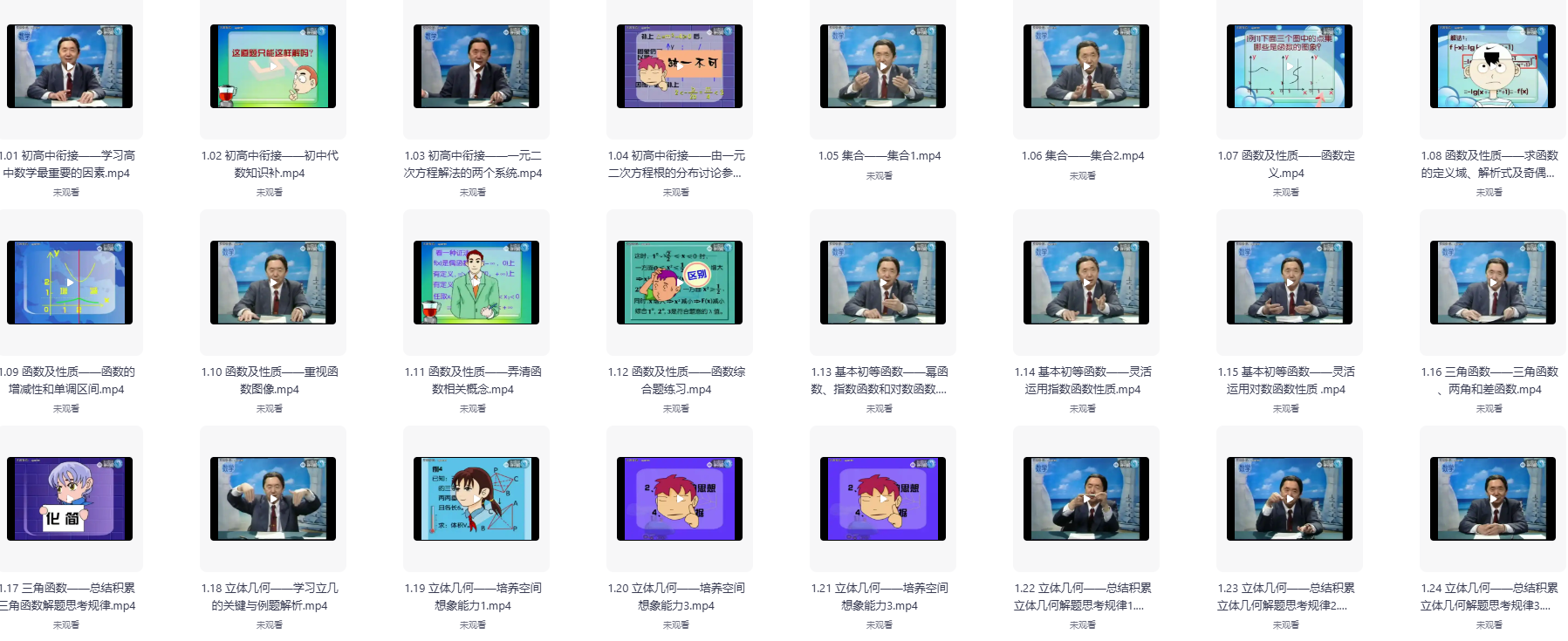
Task: Open video 1.16 三角函数 两角和差函数
Action: pos(1493,283)
